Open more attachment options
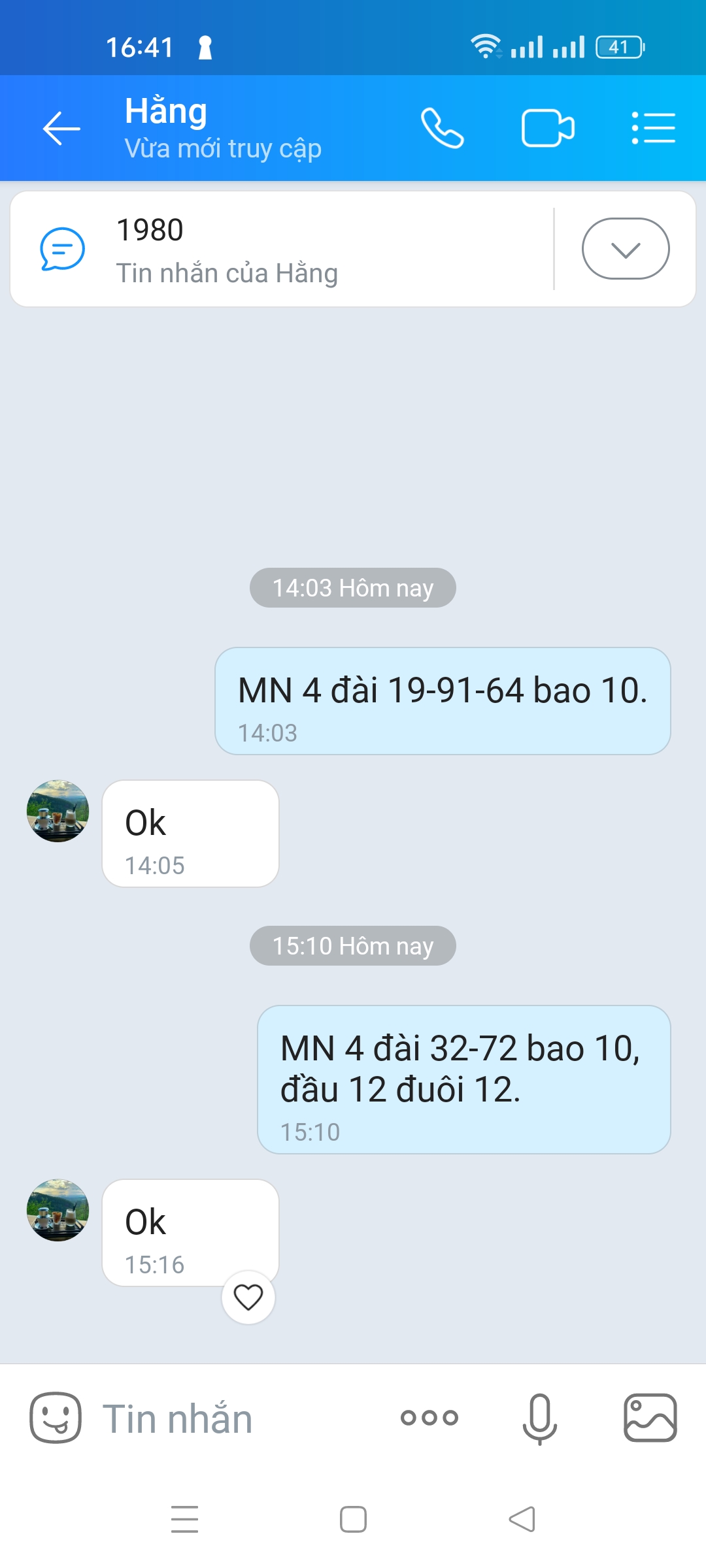The image size is (706, 1568). (x=429, y=1418)
